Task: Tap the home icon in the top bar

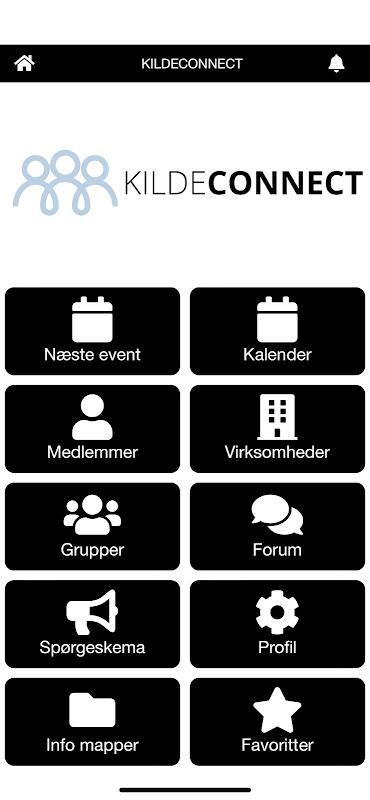Action: 24,63
